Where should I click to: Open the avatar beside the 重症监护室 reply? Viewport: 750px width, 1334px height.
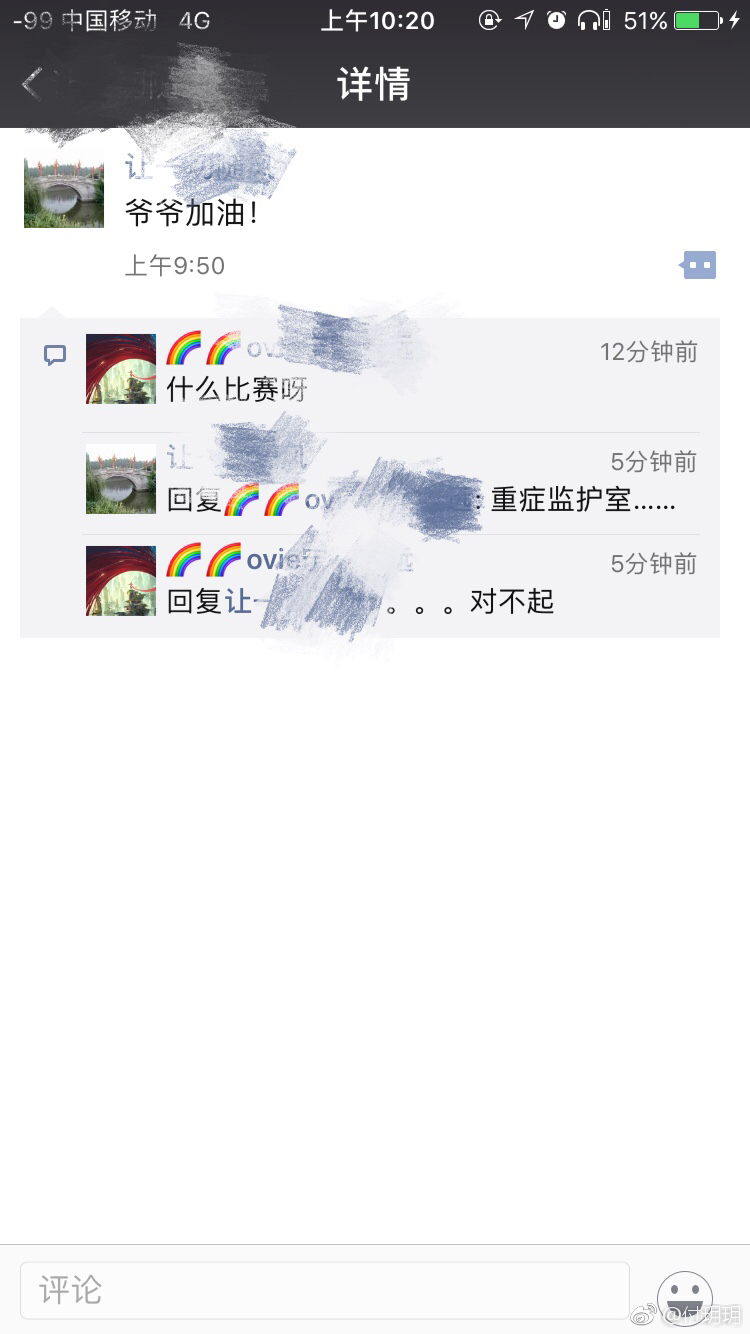point(121,479)
